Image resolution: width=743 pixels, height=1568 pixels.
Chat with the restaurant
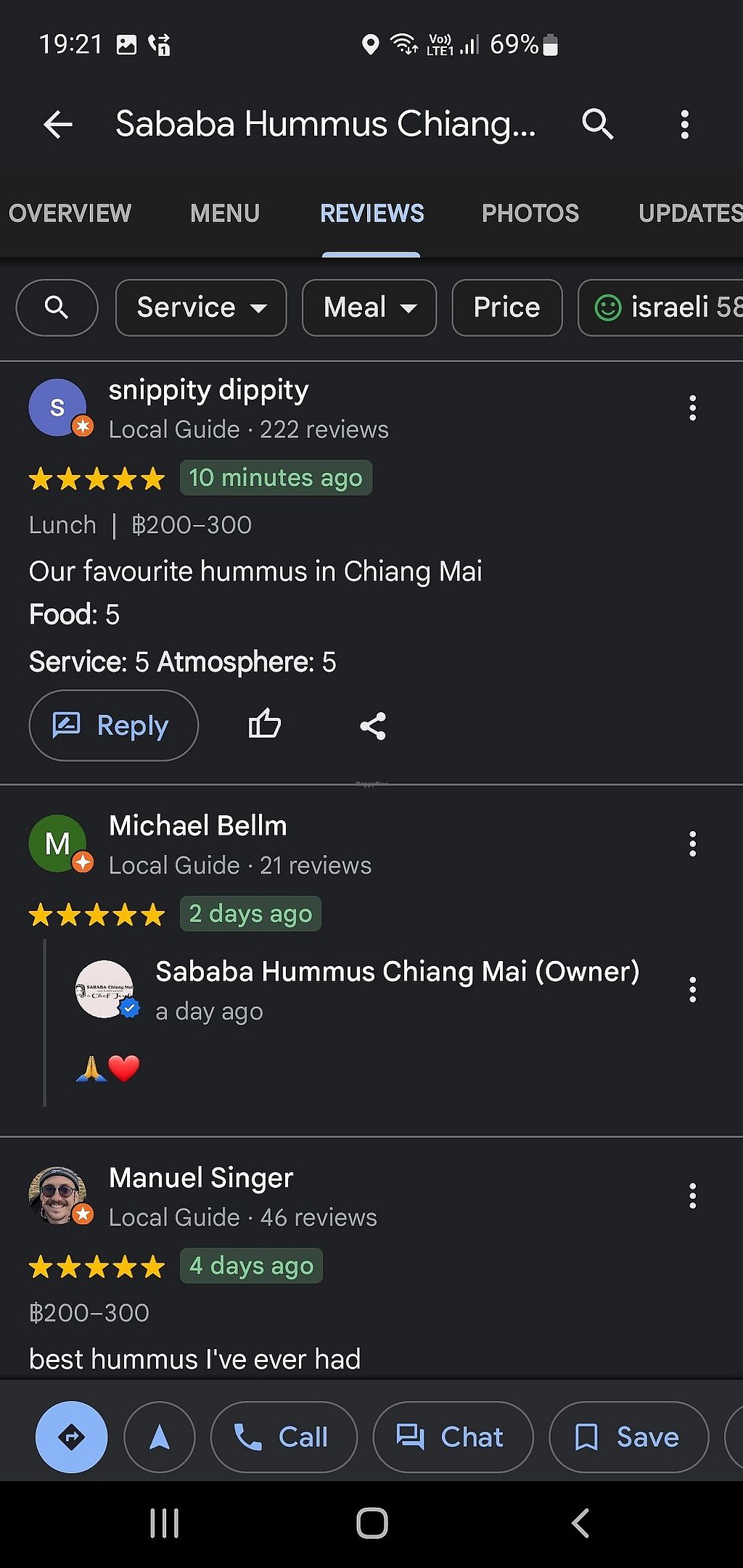453,1437
